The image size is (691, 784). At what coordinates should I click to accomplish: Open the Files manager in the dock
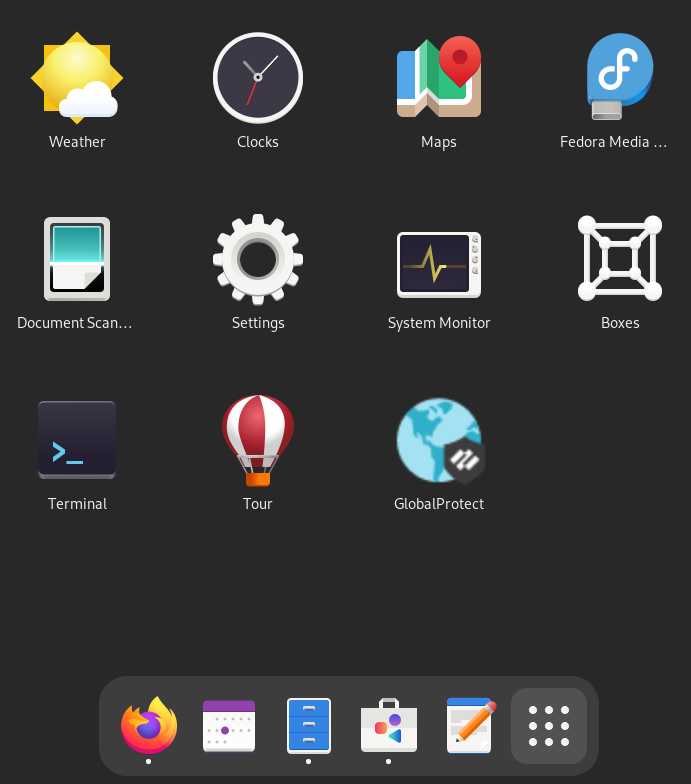tap(308, 725)
